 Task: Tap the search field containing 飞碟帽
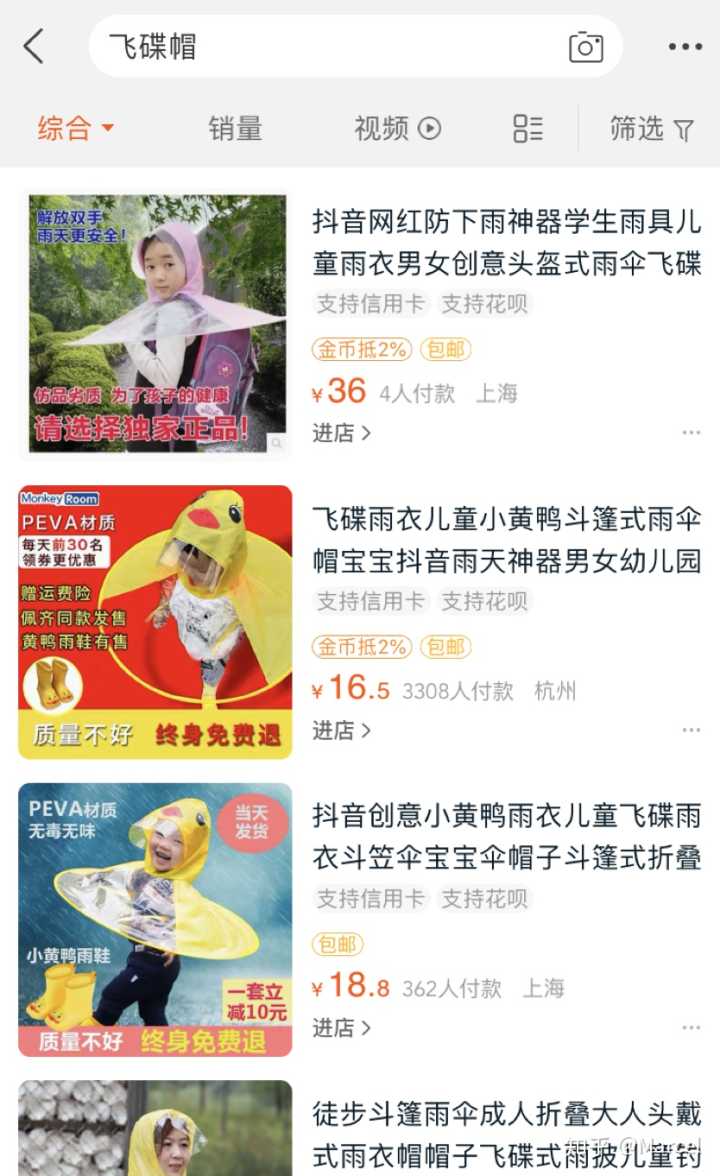pyautogui.click(x=330, y=46)
